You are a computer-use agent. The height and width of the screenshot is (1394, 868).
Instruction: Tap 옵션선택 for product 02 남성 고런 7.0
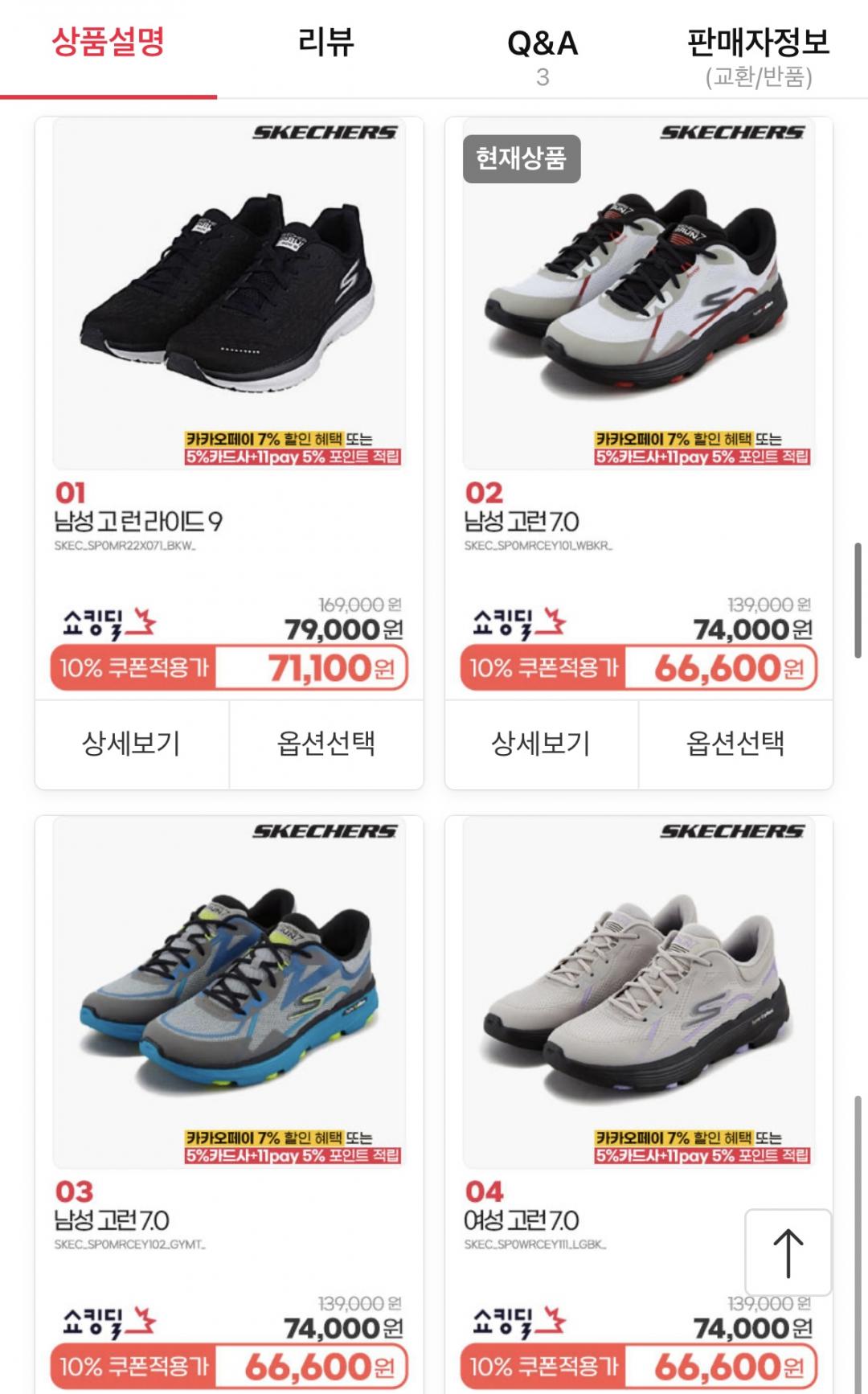(735, 744)
